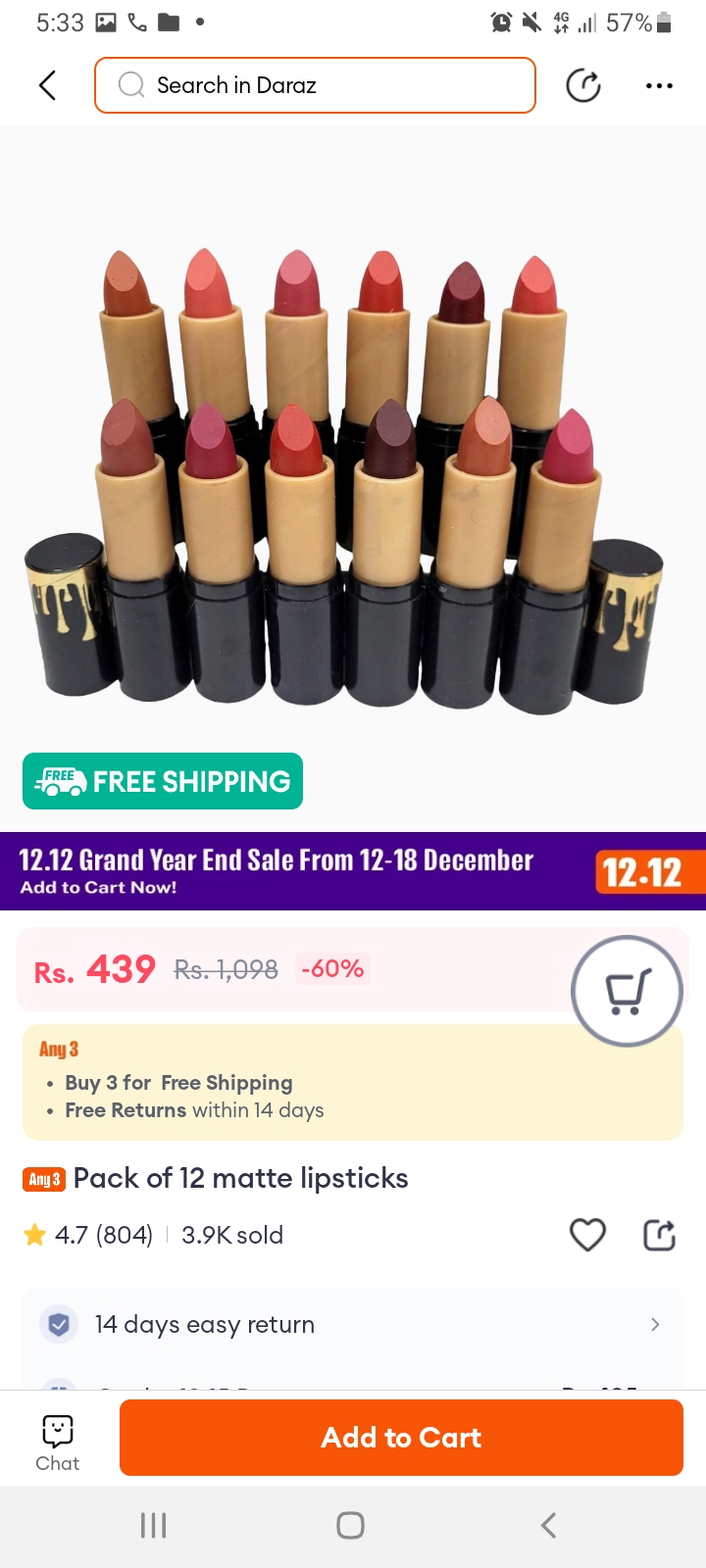706x1568 pixels.
Task: Open the three-dot overflow menu
Action: pyautogui.click(x=659, y=85)
